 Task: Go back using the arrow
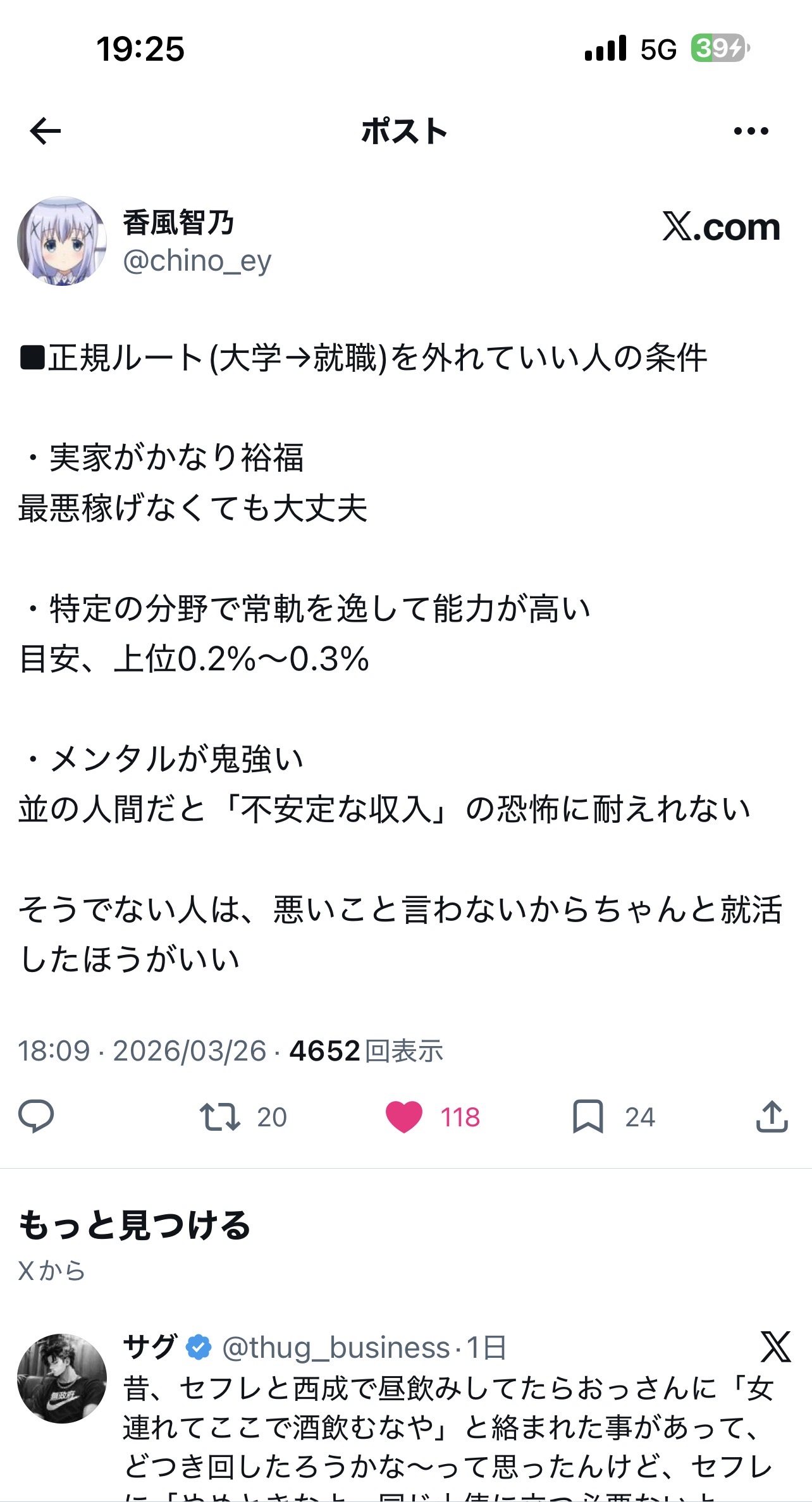click(46, 131)
